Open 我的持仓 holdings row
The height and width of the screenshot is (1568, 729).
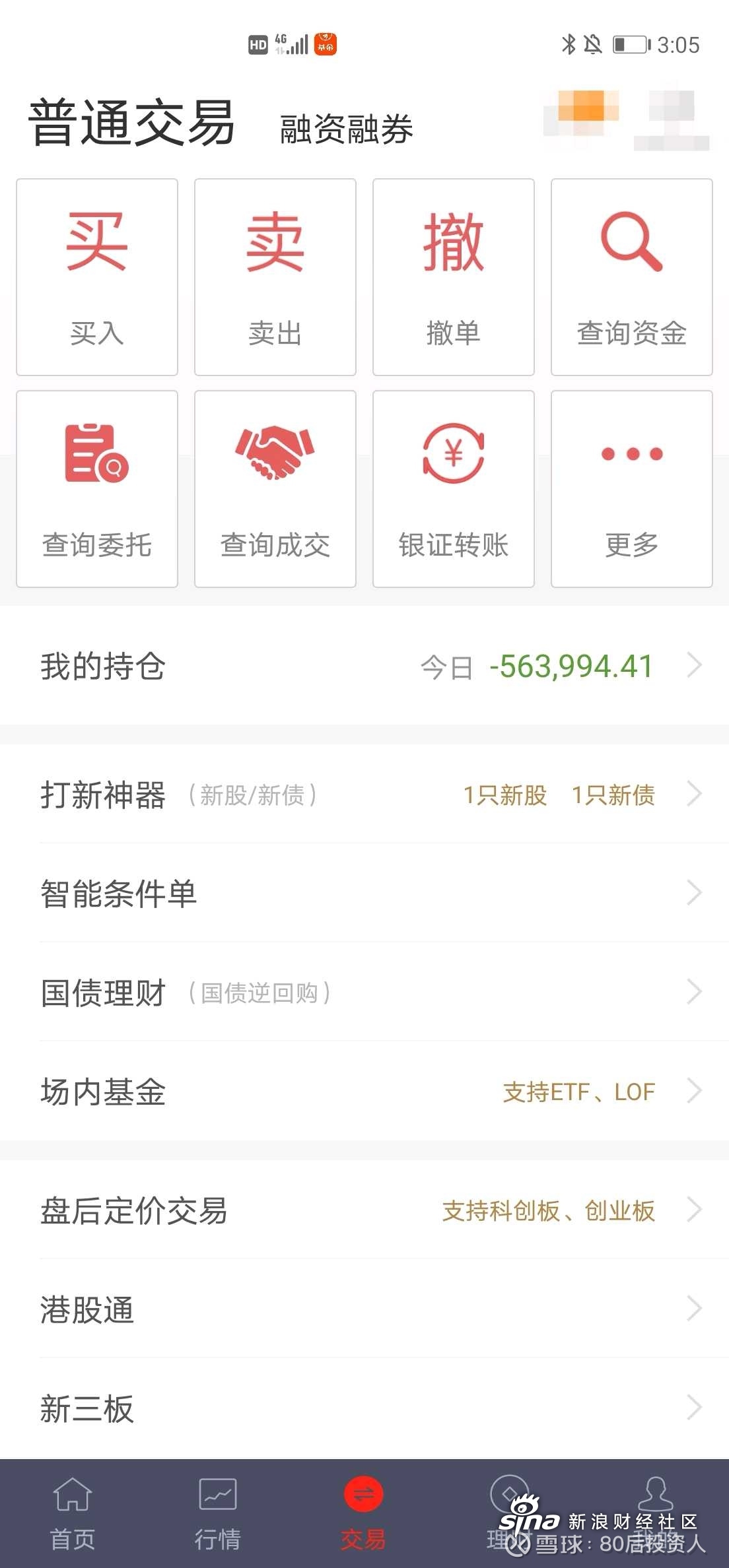364,665
